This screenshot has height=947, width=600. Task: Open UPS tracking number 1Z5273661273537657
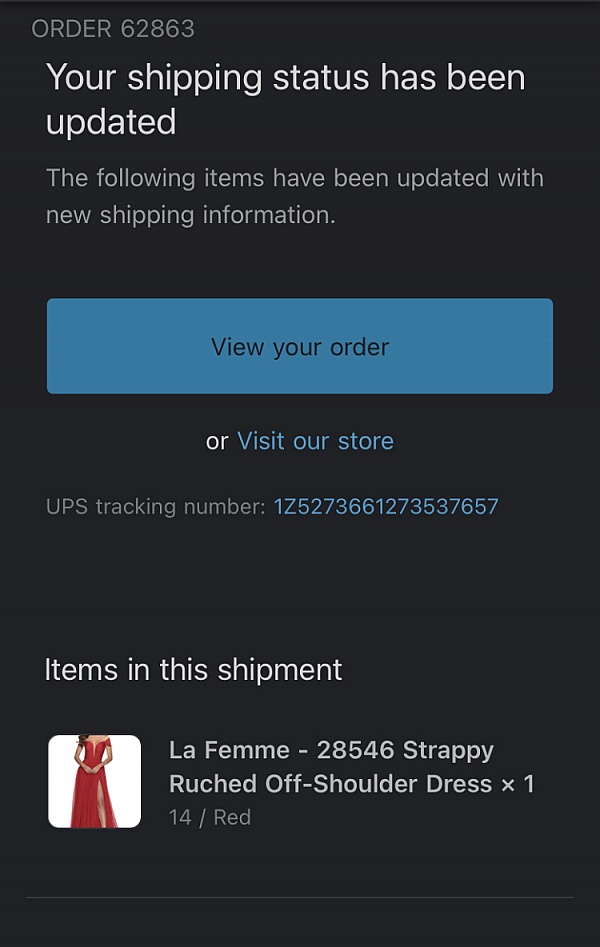(x=386, y=506)
